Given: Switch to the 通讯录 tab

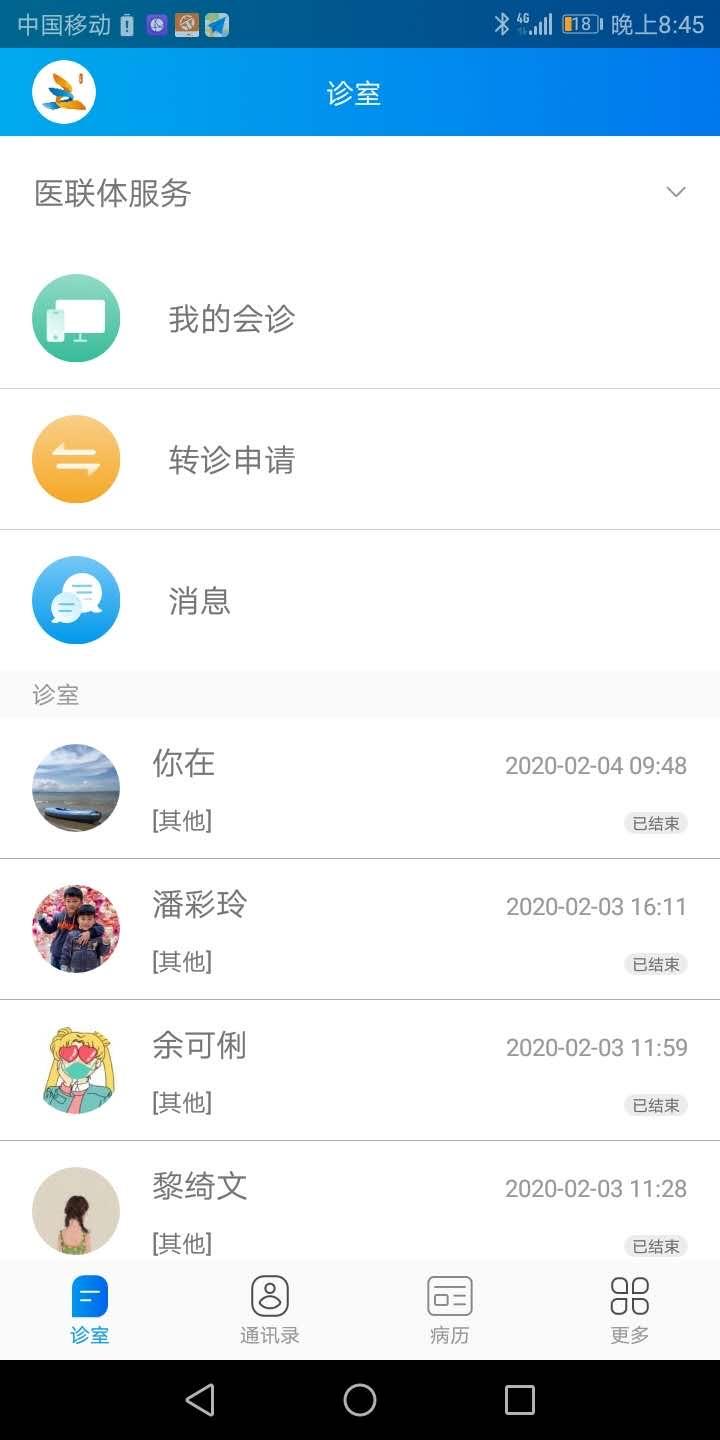Looking at the screenshot, I should 270,1310.
